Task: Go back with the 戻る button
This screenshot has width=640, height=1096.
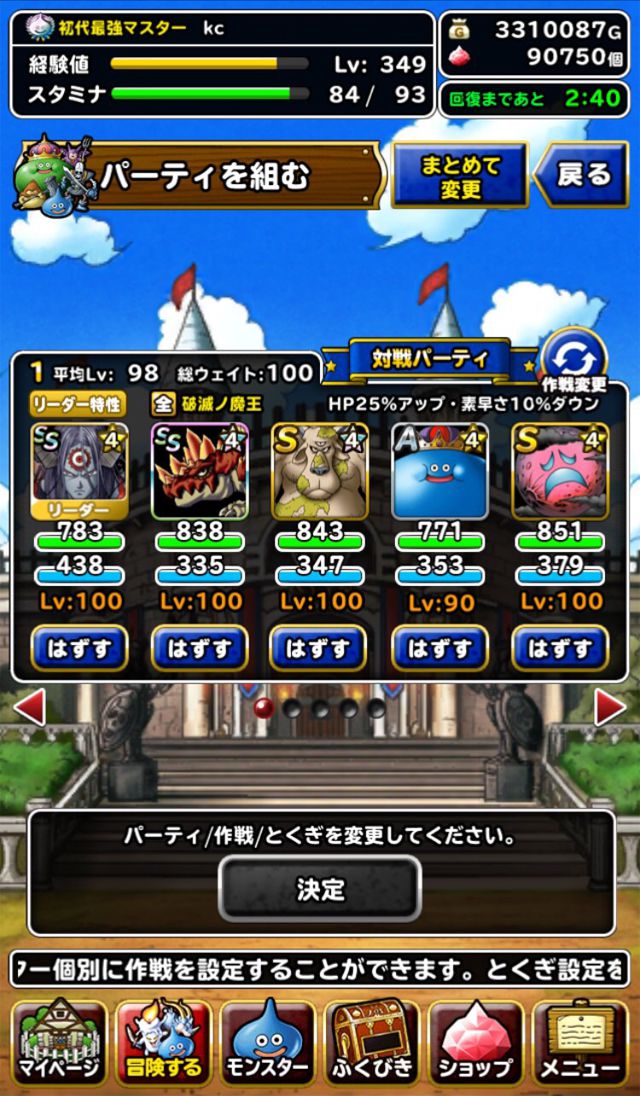Action: 581,175
